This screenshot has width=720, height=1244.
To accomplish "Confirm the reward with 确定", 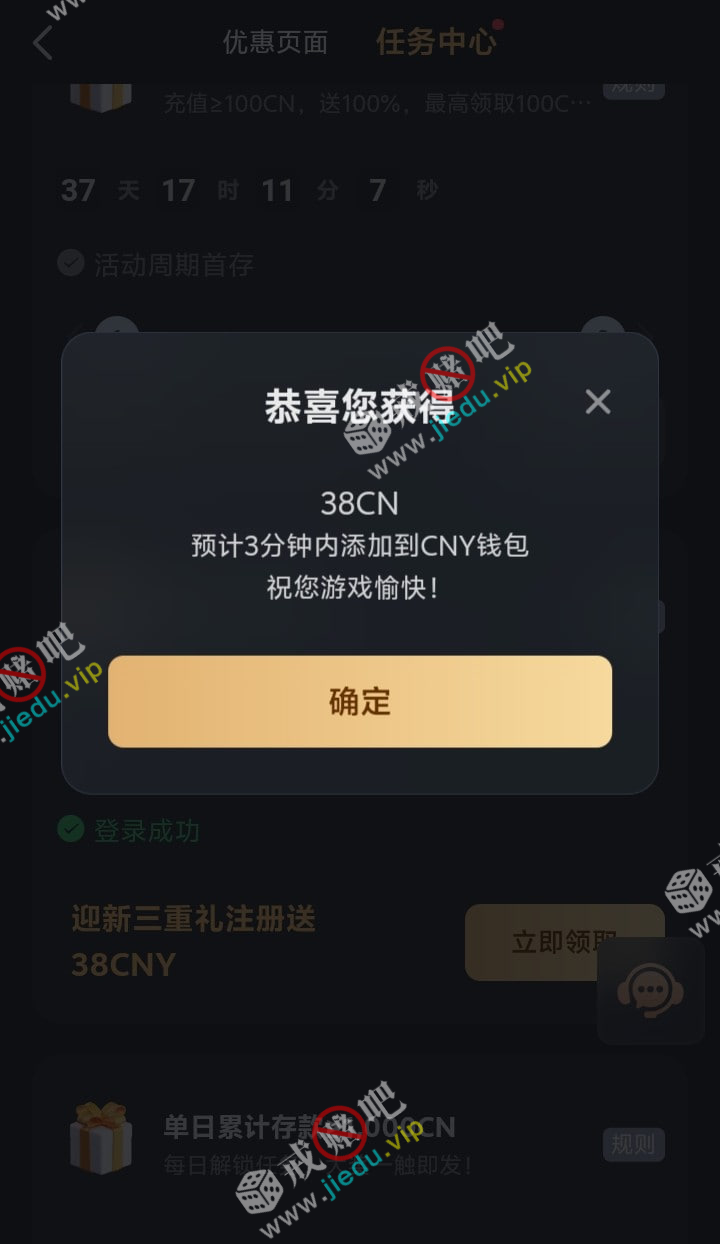I will click(x=360, y=701).
